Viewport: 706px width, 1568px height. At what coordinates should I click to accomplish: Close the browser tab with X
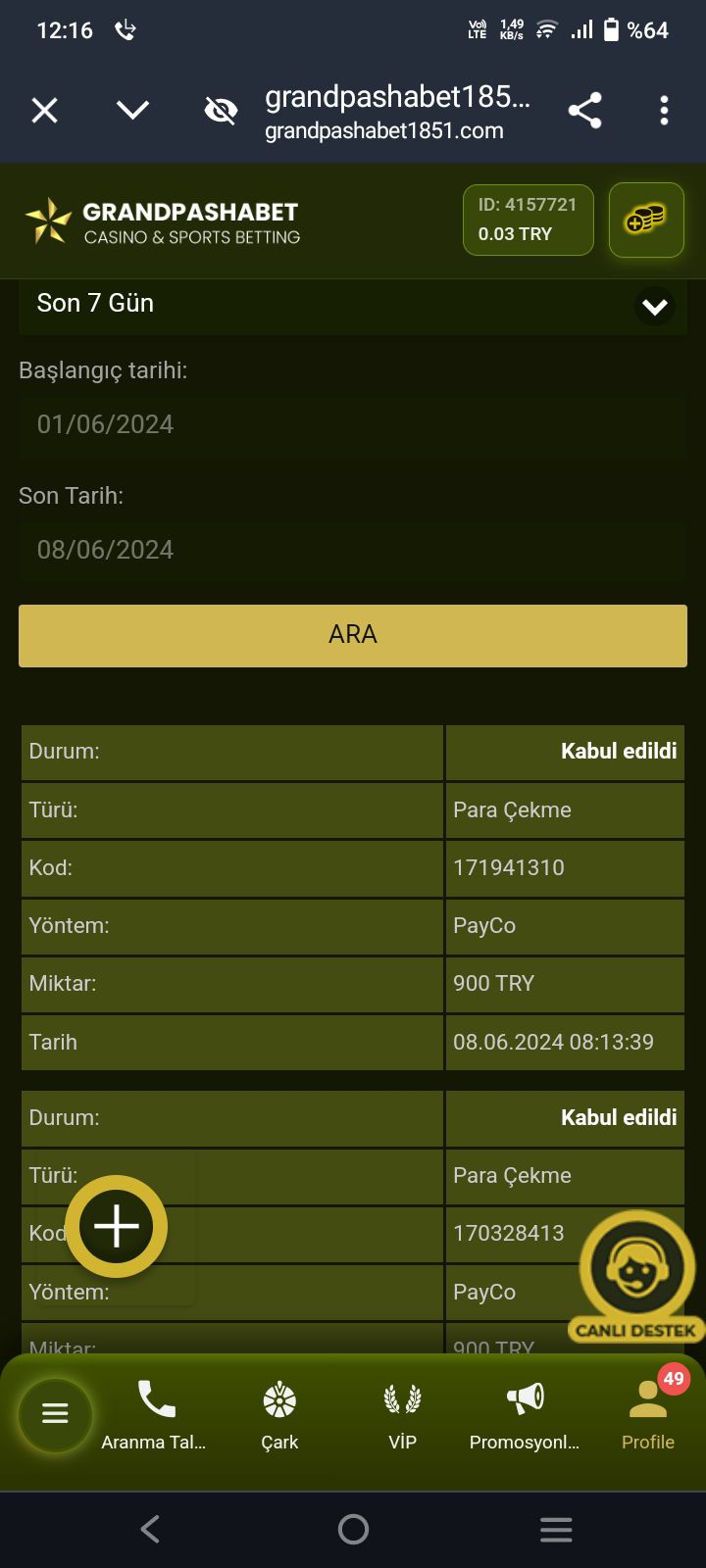coord(45,111)
